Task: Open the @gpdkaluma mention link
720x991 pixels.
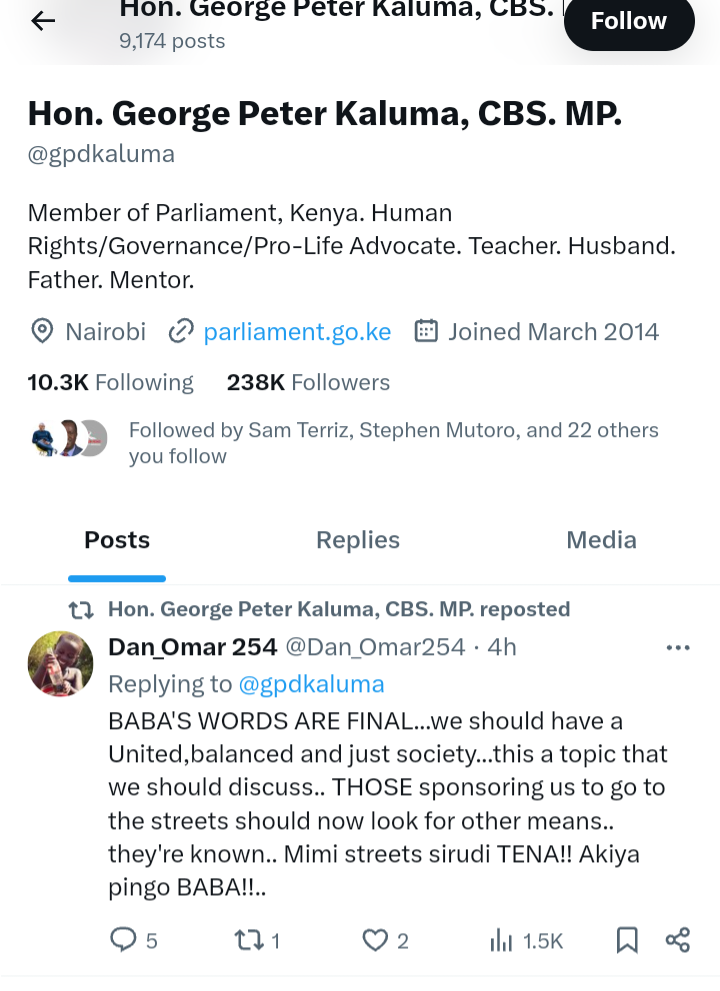Action: pos(311,684)
